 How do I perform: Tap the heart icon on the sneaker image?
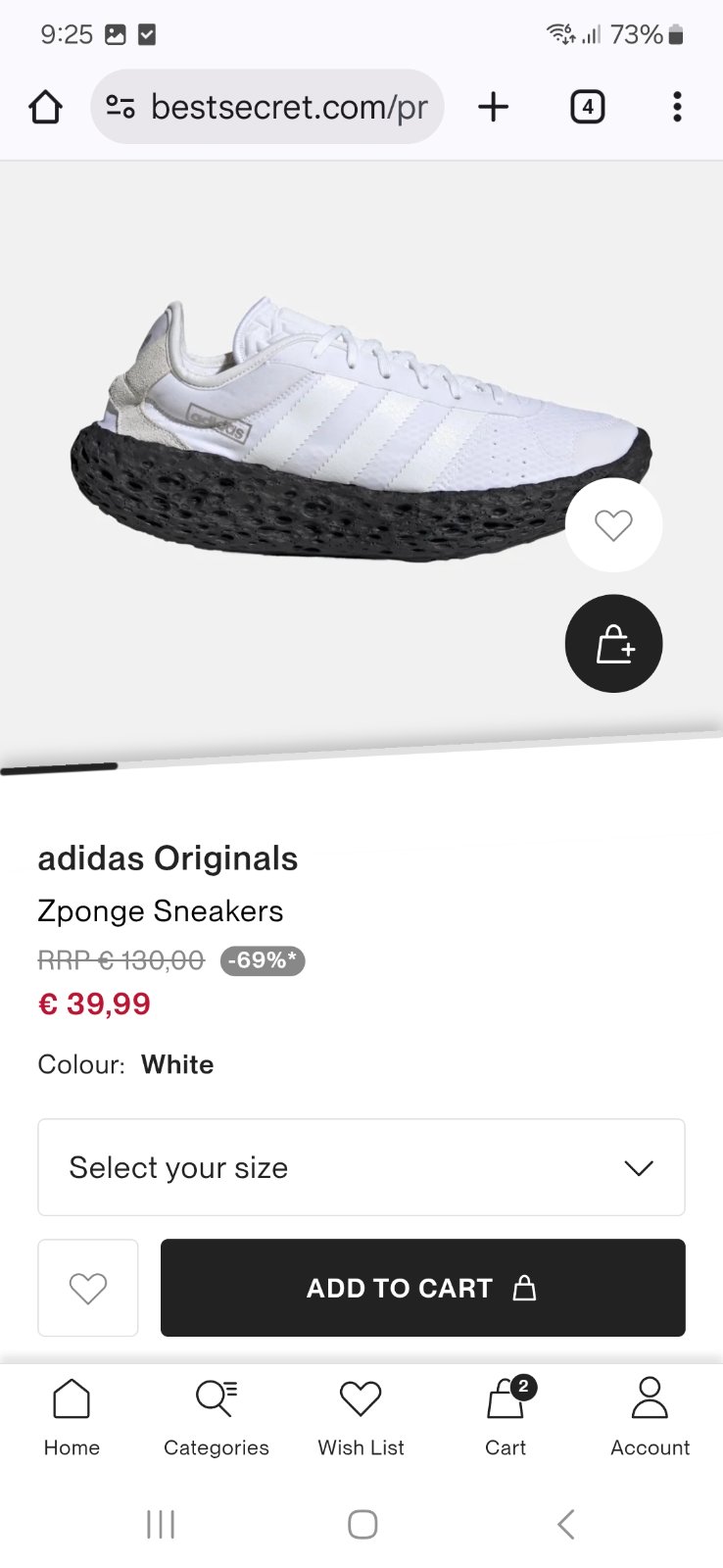coord(613,526)
